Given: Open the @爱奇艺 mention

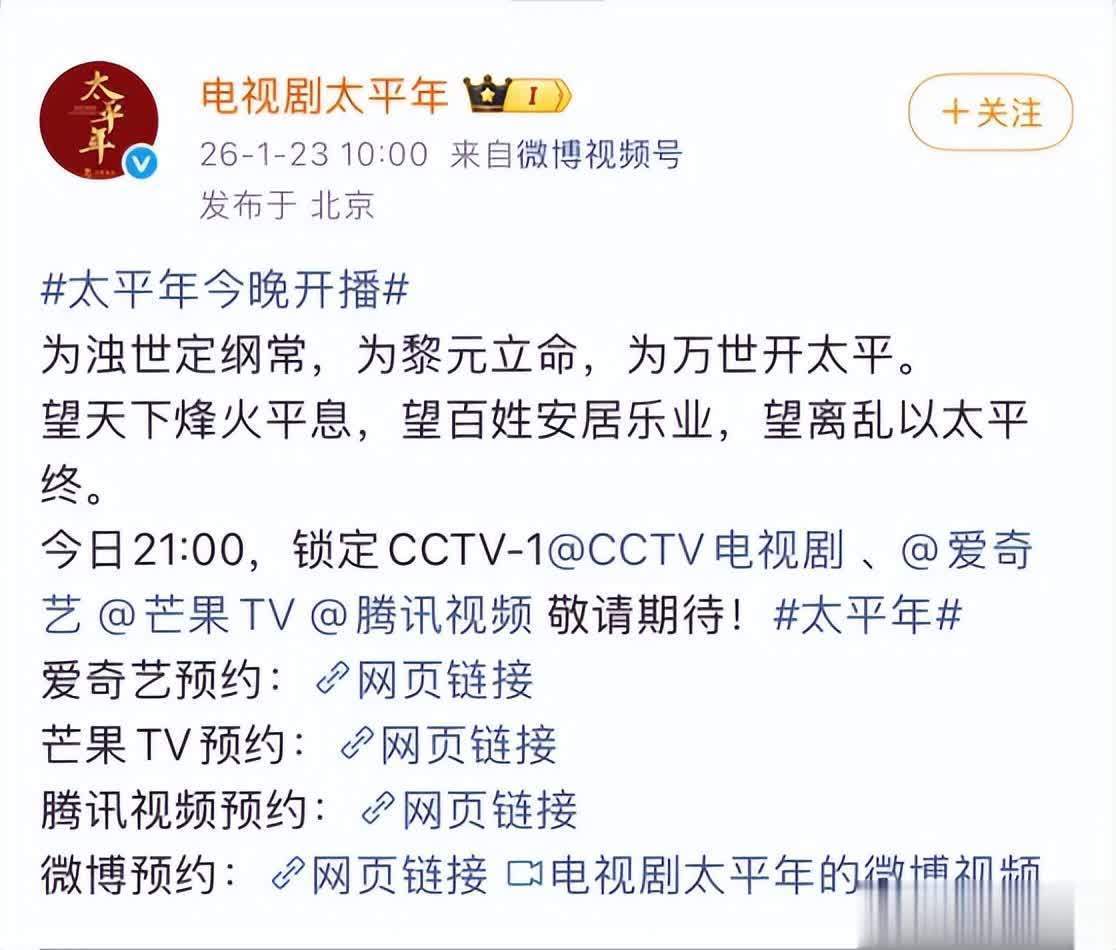Looking at the screenshot, I should [x=966, y=550].
